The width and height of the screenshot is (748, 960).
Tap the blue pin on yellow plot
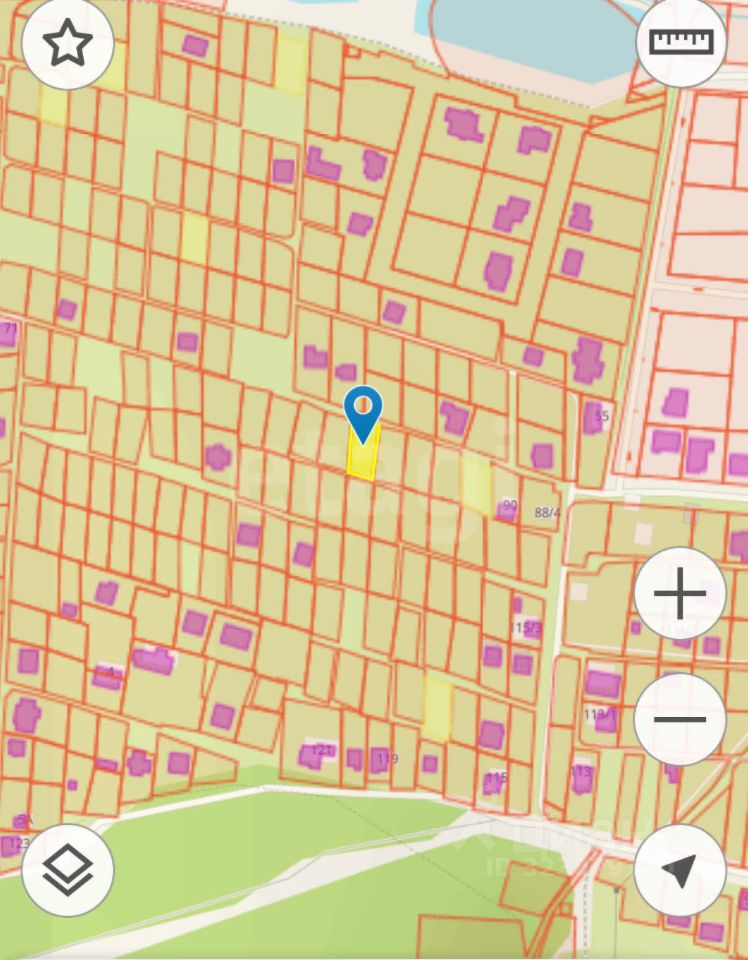coord(363,412)
